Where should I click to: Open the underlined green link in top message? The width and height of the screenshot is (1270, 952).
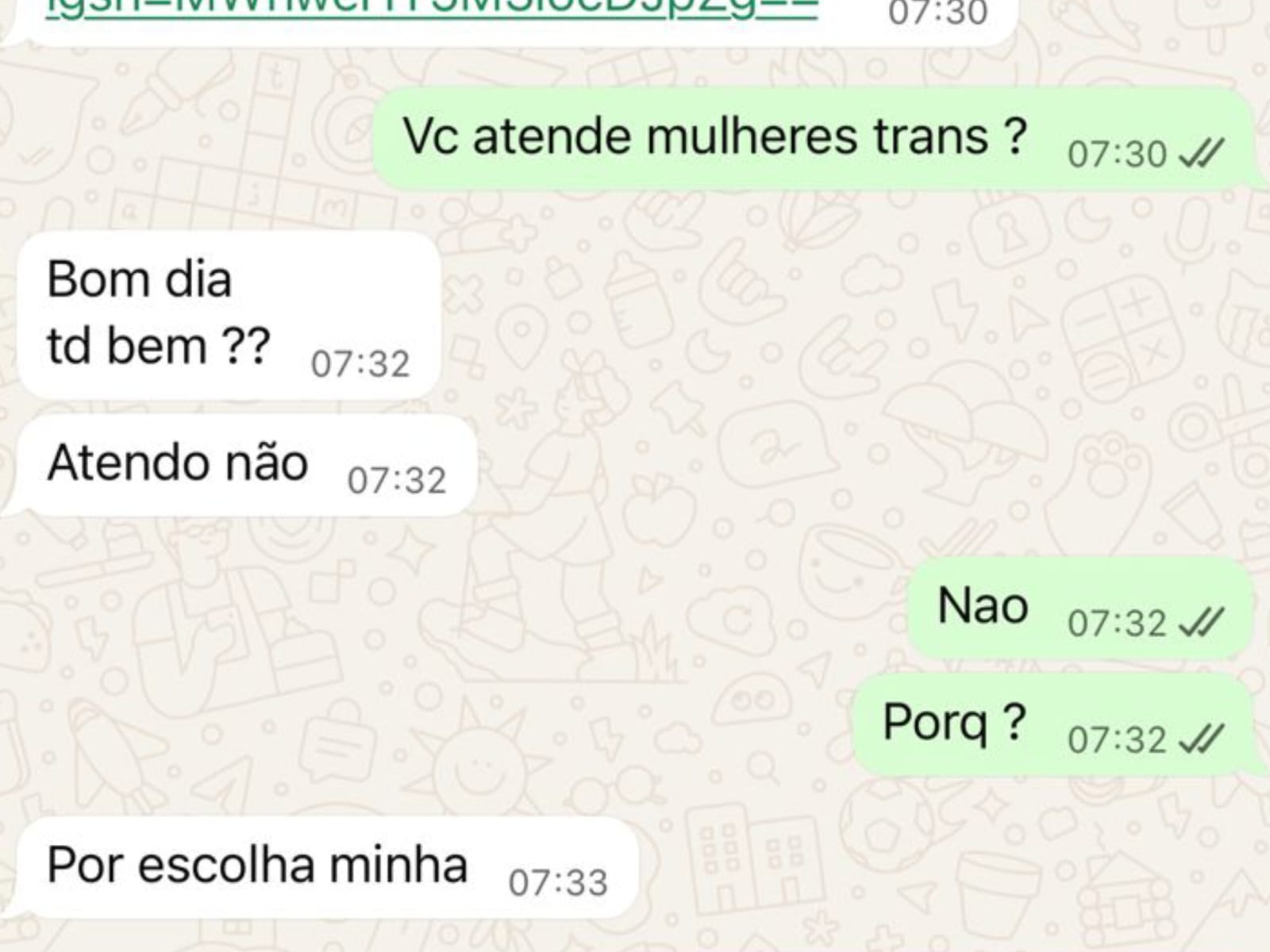(433, 8)
